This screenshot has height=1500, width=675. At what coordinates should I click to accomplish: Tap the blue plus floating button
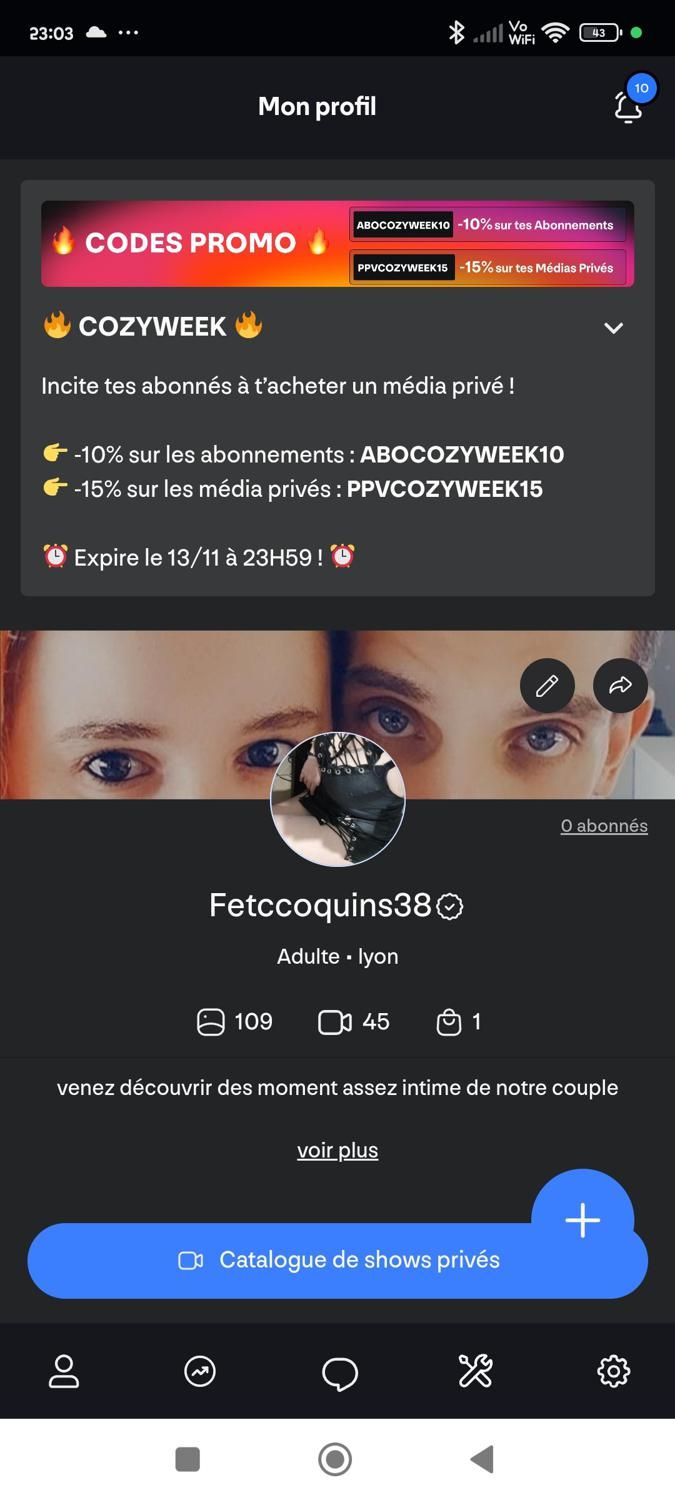[x=583, y=1220]
